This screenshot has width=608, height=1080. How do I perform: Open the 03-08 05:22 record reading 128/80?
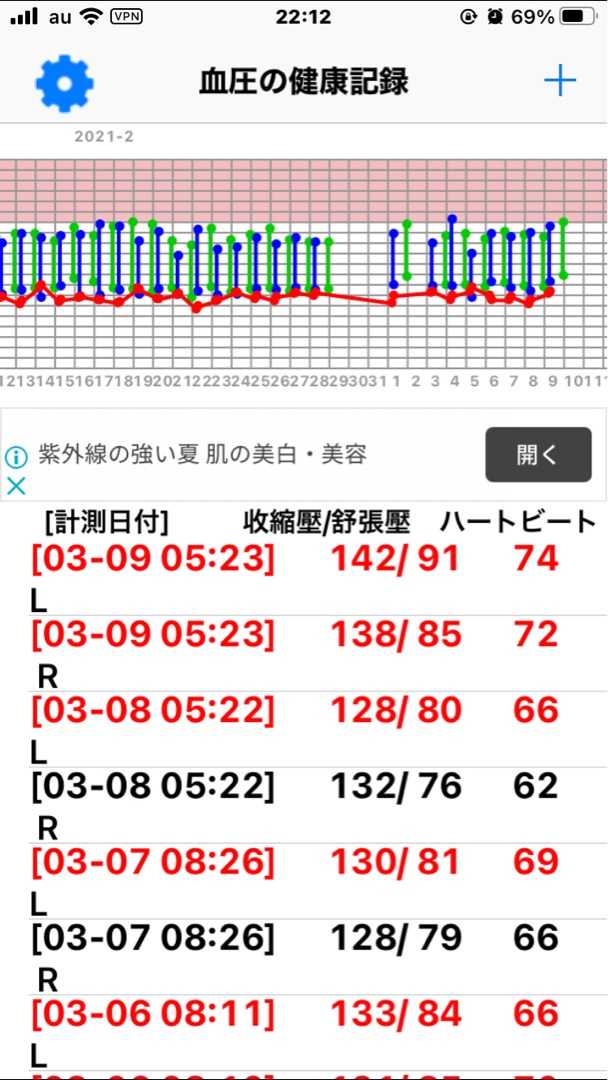[x=304, y=729]
